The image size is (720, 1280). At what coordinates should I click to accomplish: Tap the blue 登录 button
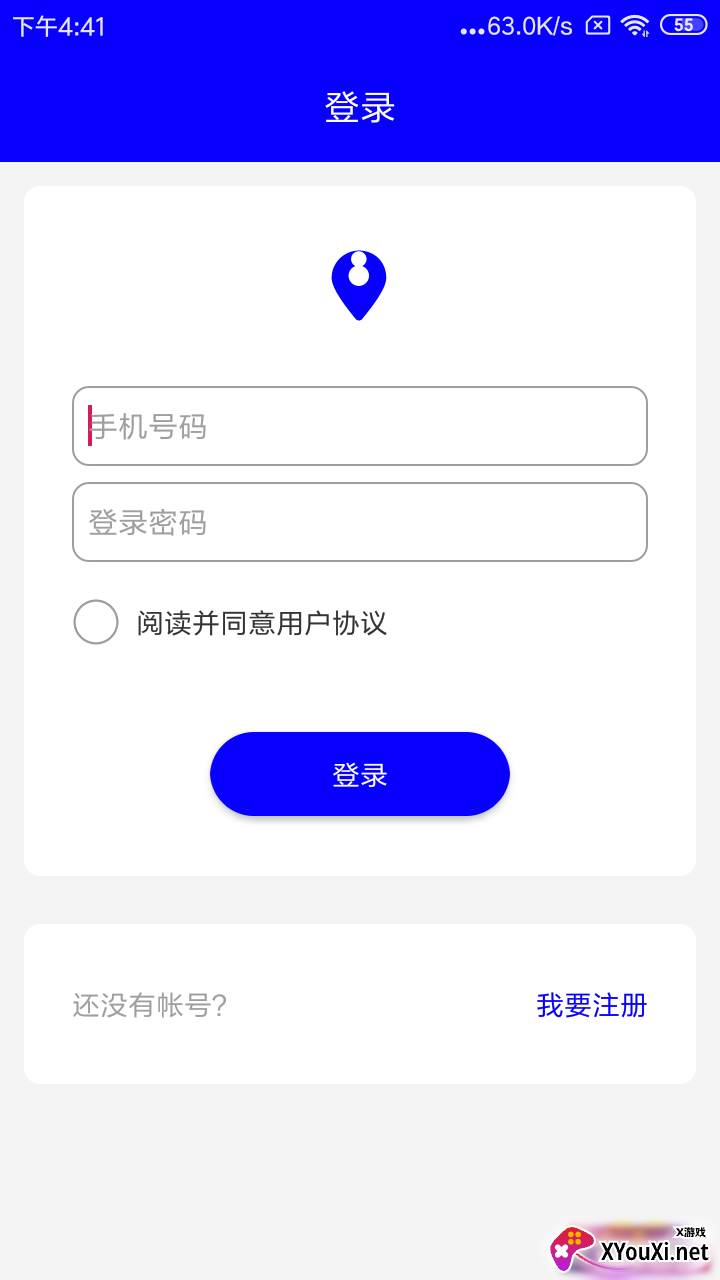pyautogui.click(x=360, y=774)
